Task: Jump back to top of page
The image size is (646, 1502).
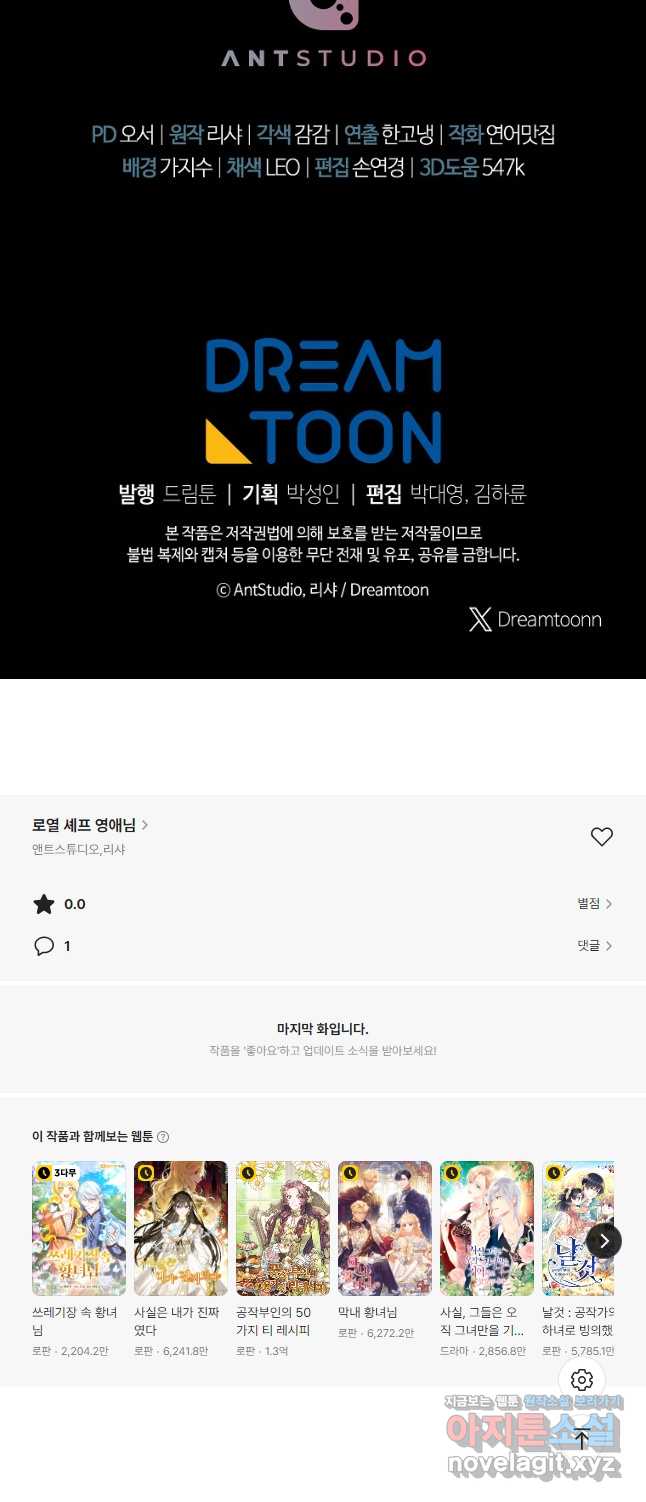Action: point(582,1440)
